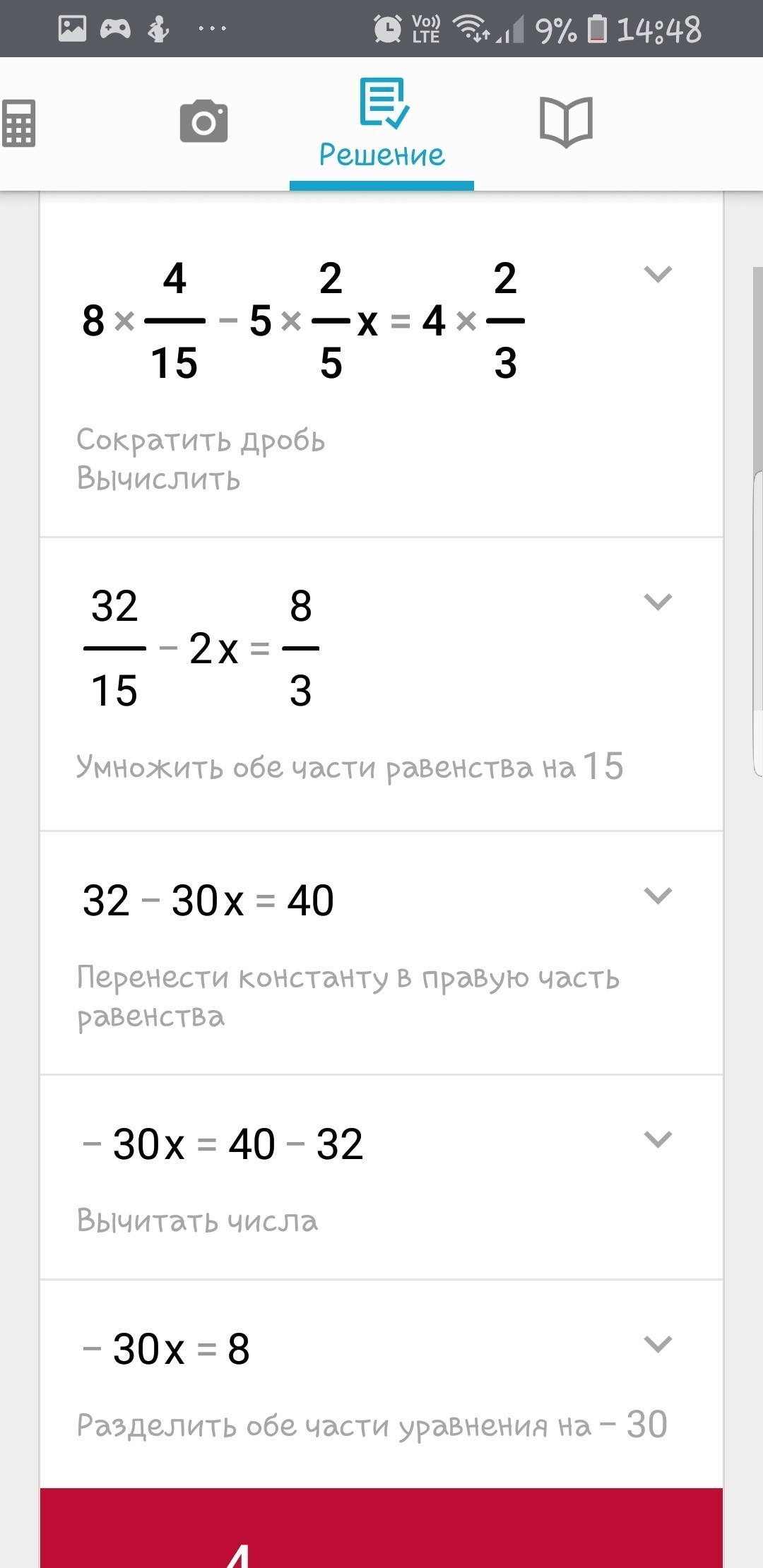Viewport: 763px width, 1568px height.
Task: Switch to the camera tab
Action: click(x=203, y=121)
